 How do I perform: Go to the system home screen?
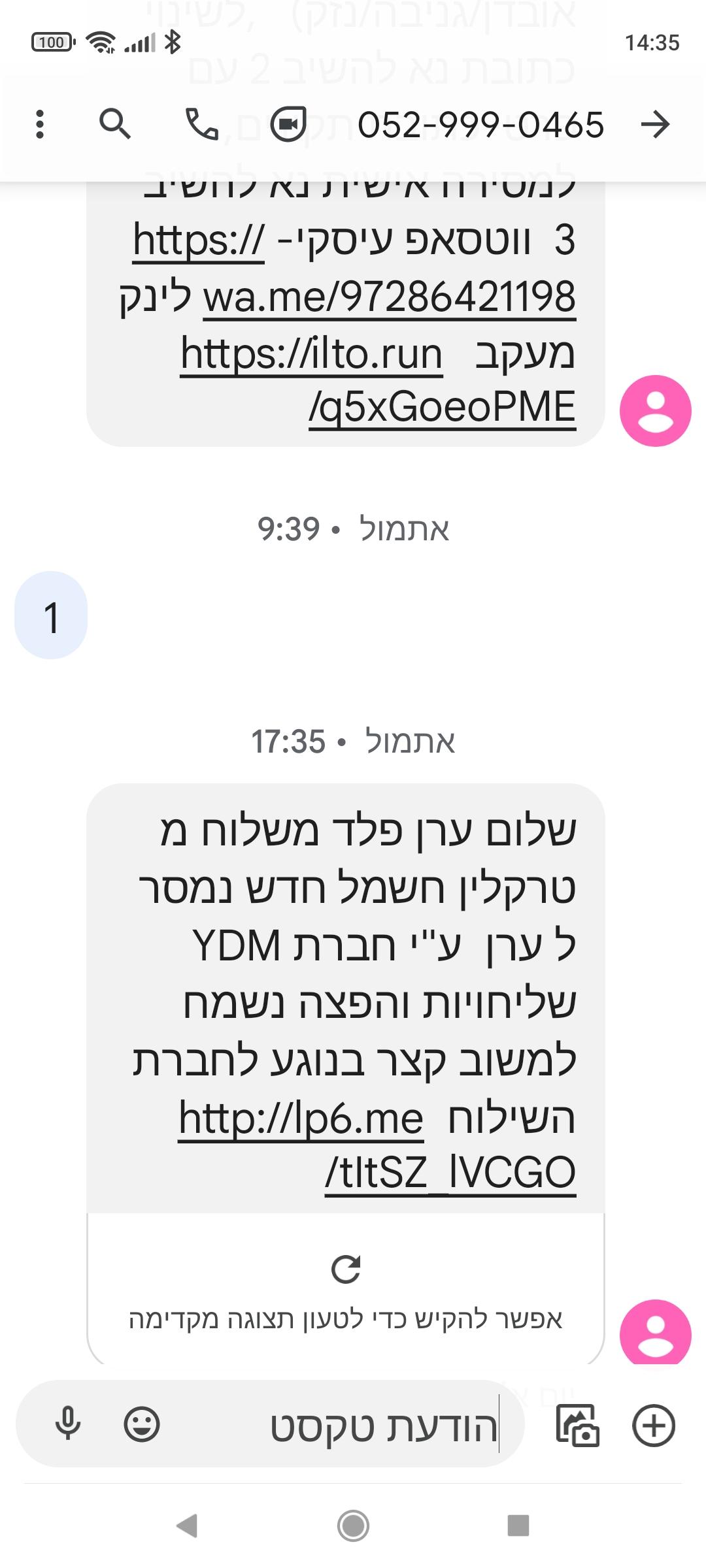pos(353,1526)
